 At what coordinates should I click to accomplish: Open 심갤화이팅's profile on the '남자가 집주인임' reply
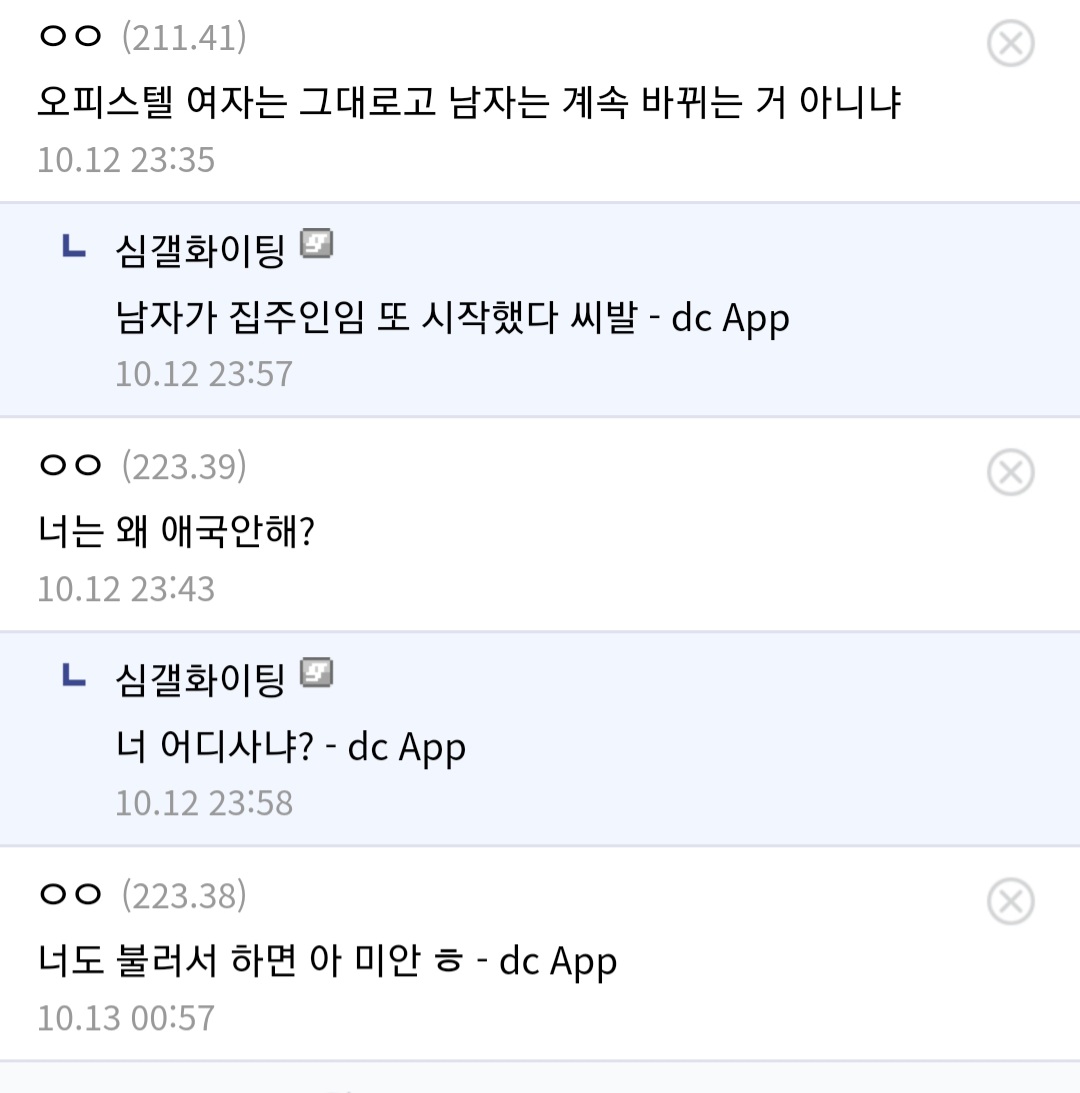(x=201, y=249)
